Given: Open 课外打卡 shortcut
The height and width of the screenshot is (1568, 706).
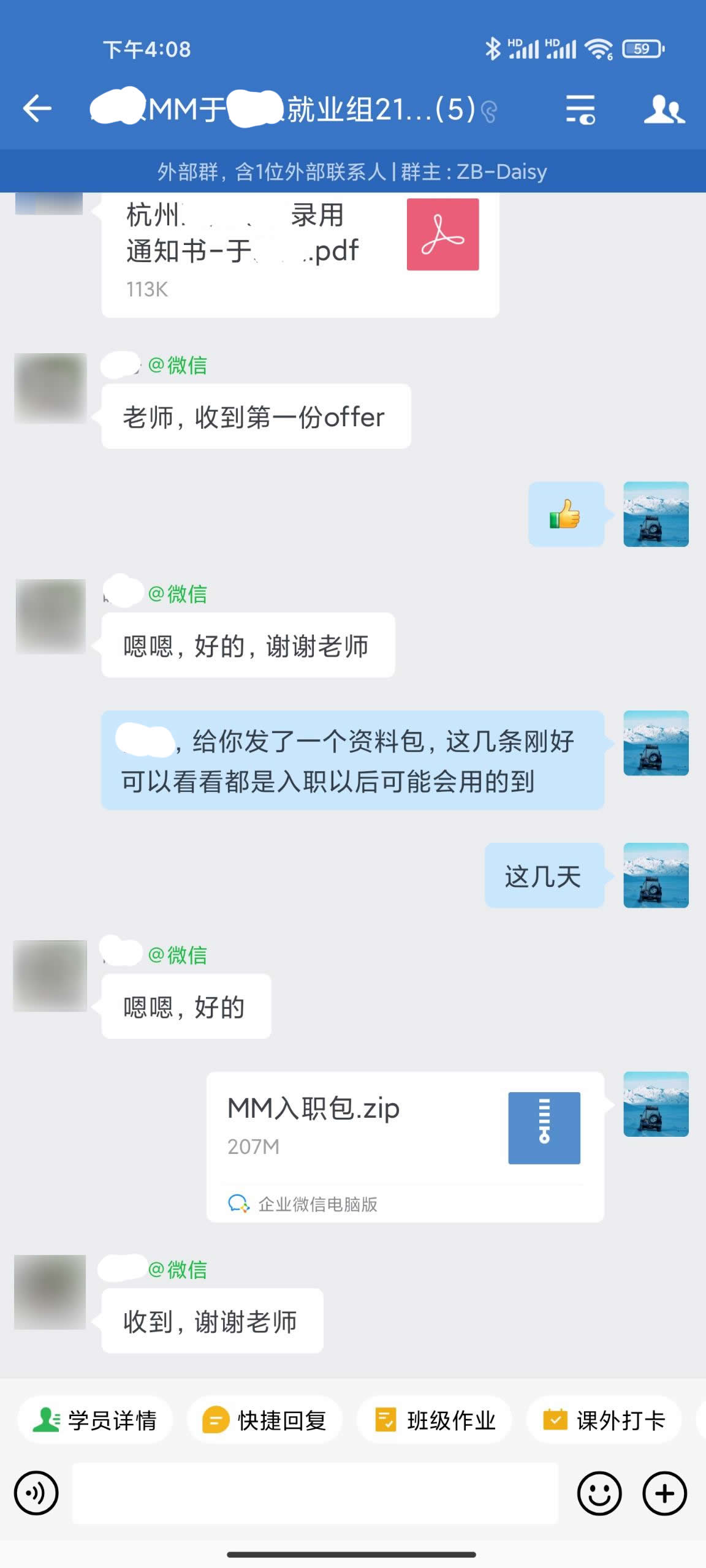Looking at the screenshot, I should click(x=604, y=1420).
